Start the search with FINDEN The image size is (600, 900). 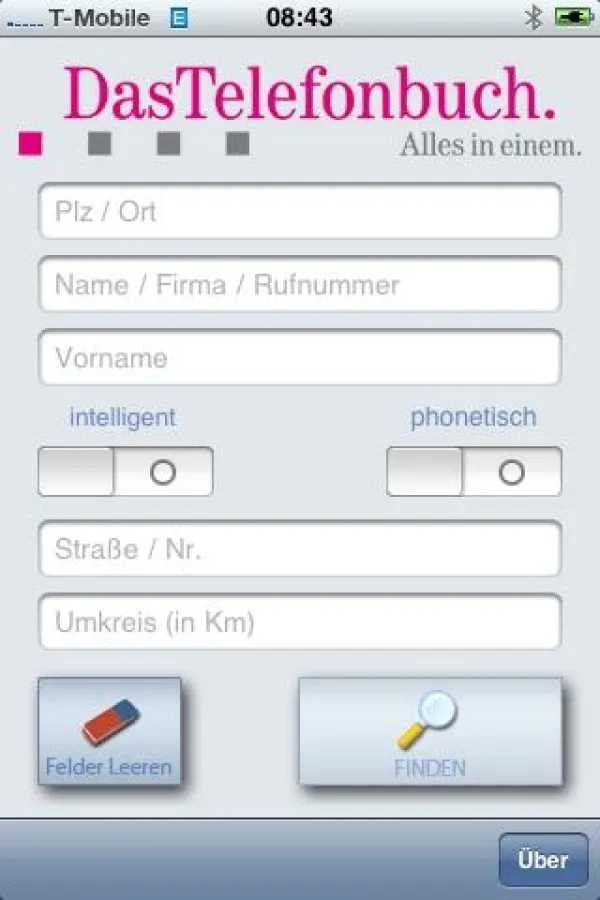point(430,731)
